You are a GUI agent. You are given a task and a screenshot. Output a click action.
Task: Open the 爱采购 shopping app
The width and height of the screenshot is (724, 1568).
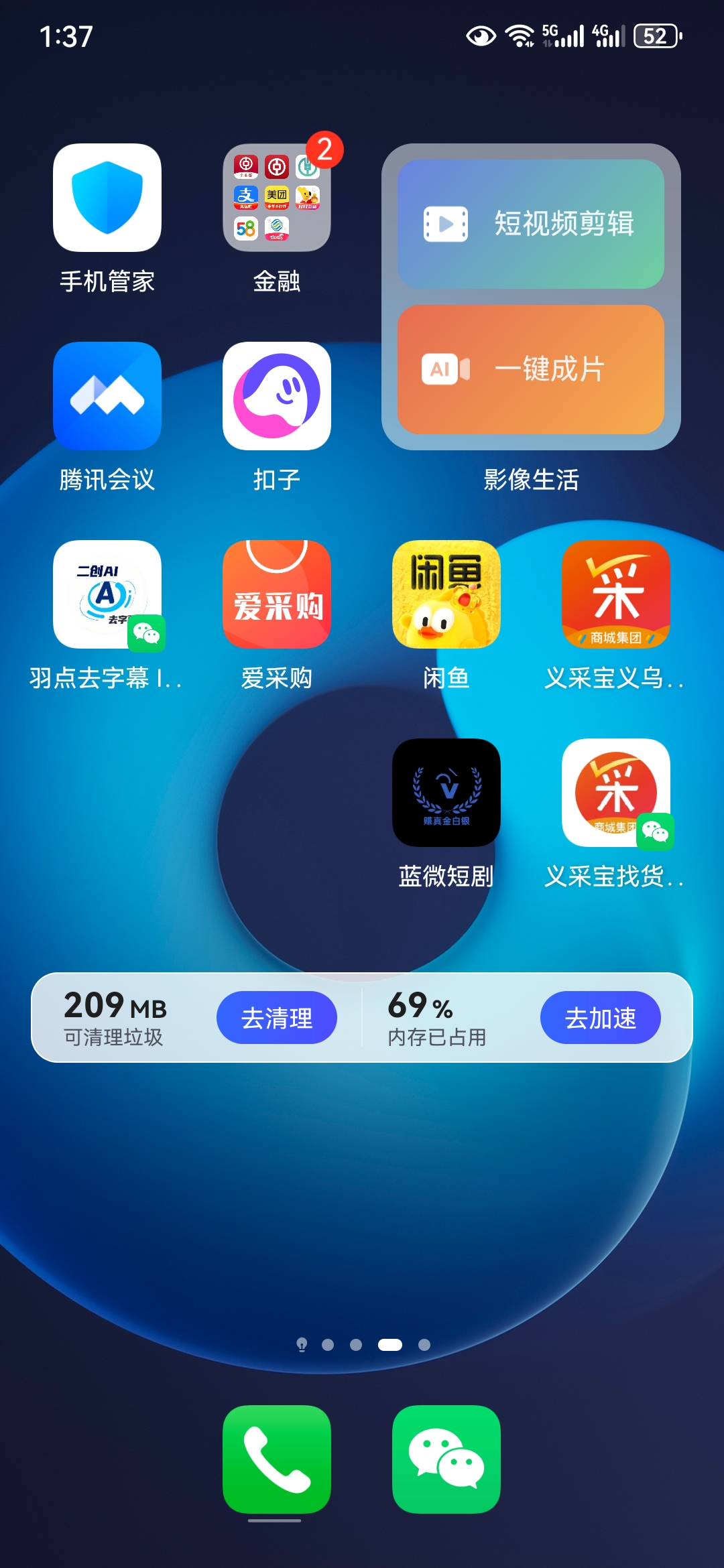[x=277, y=595]
